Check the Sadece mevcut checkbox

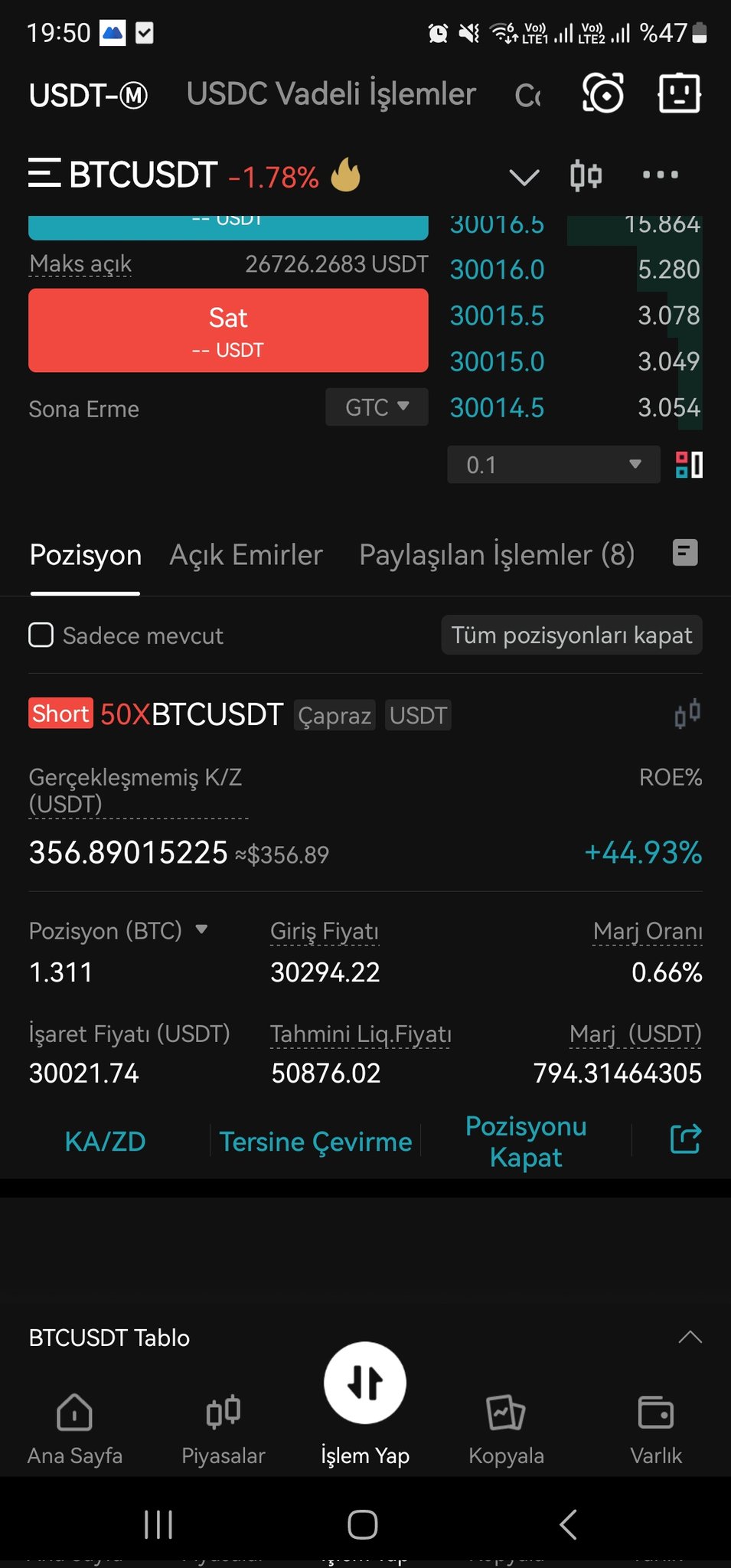[x=41, y=635]
